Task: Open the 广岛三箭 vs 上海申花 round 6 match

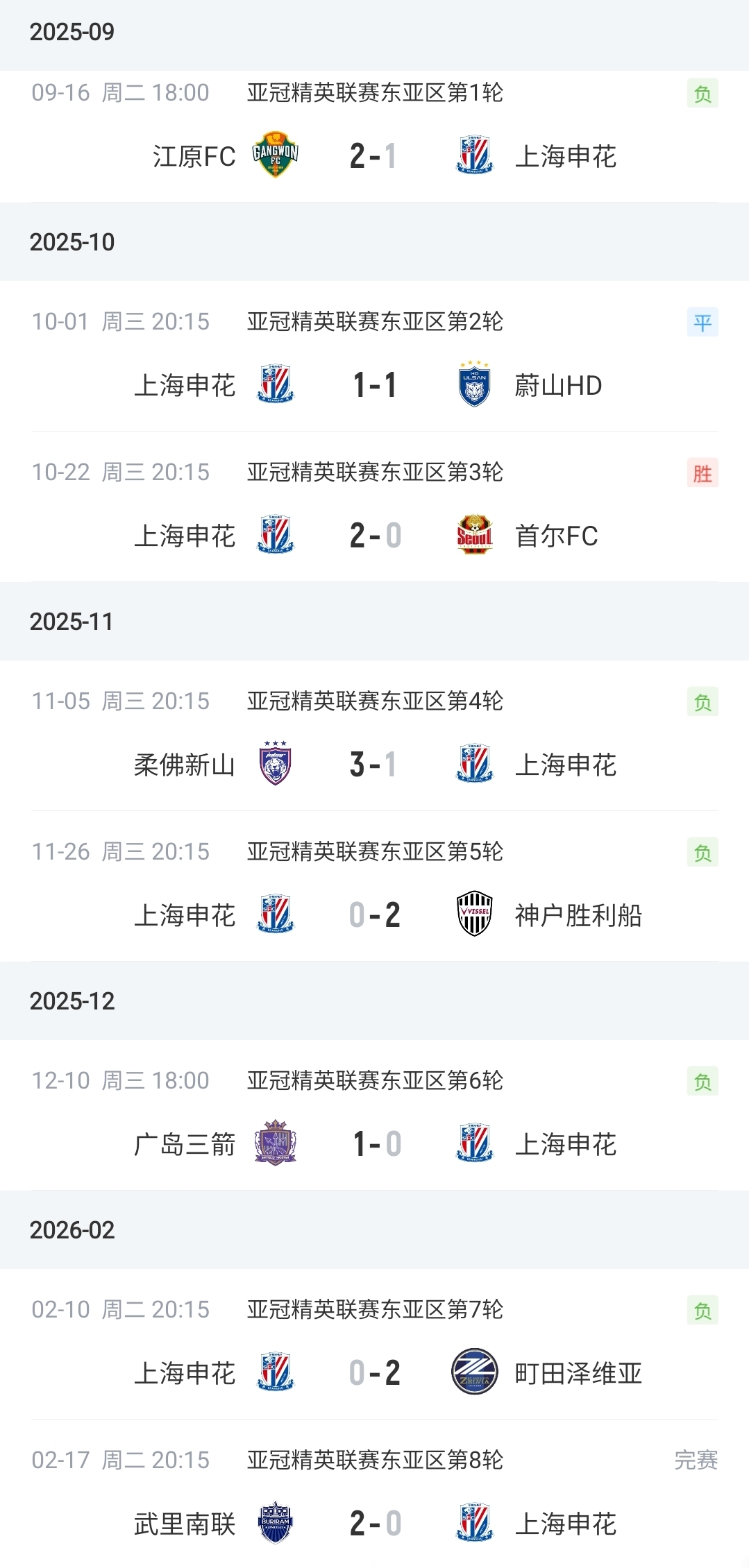Action: pos(374,1144)
